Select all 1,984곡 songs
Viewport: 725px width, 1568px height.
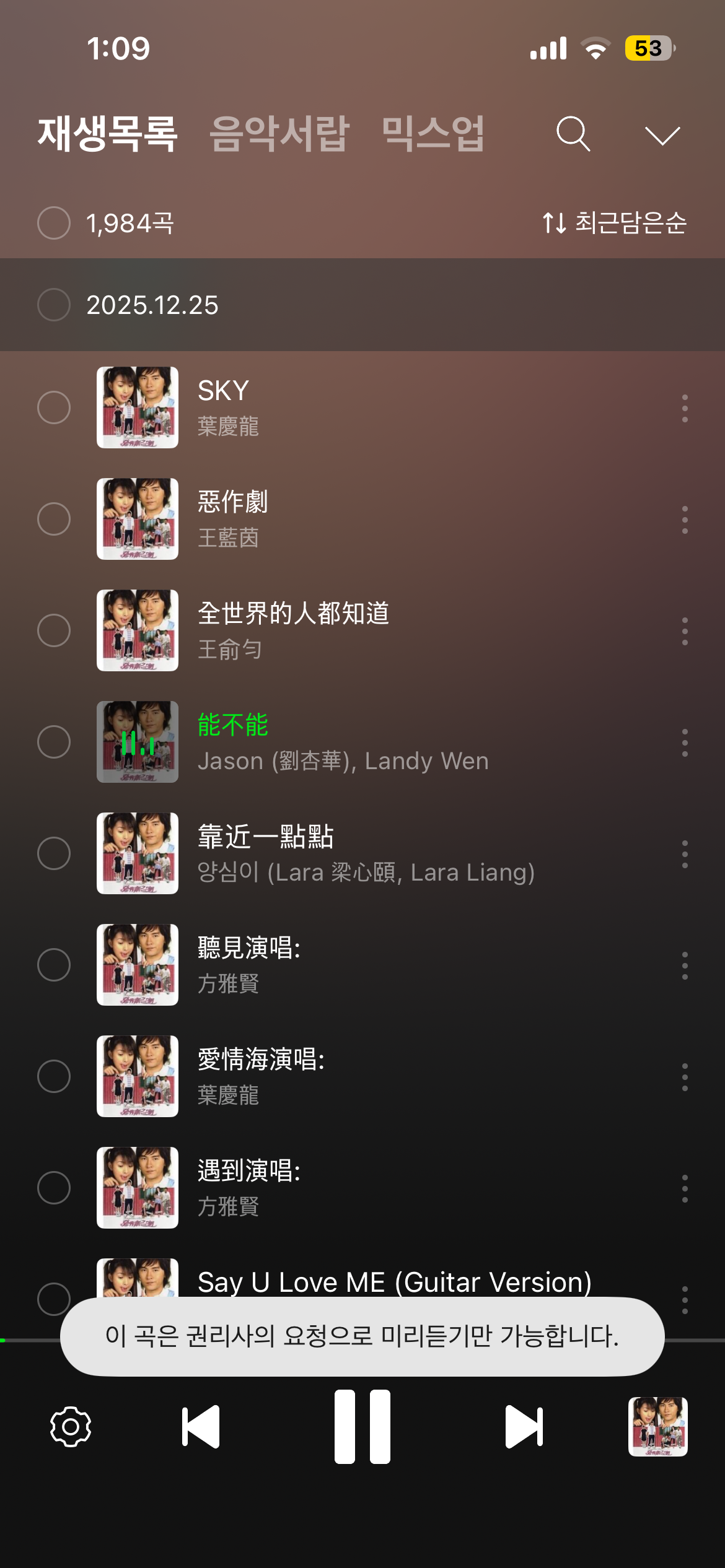tap(54, 223)
